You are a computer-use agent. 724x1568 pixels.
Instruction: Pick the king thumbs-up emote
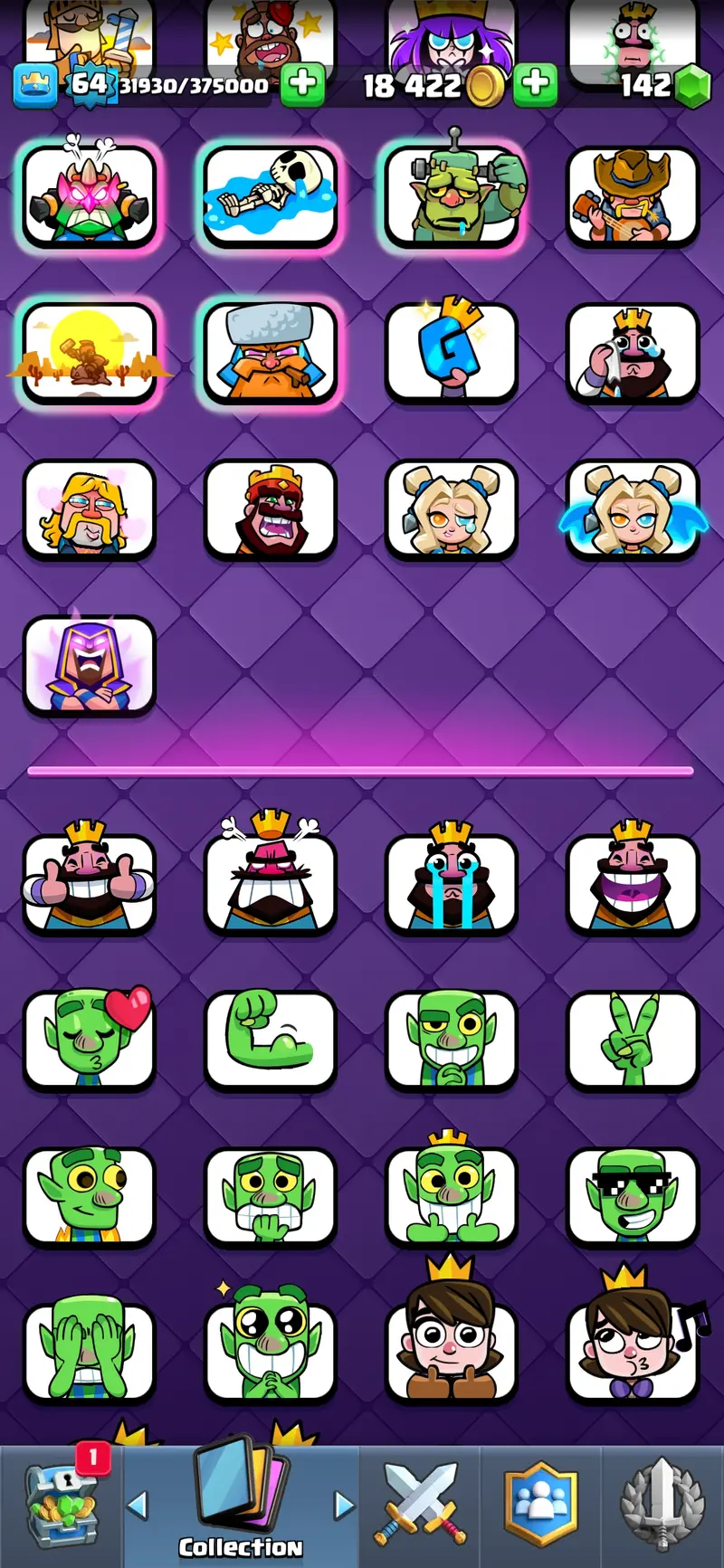(x=89, y=884)
